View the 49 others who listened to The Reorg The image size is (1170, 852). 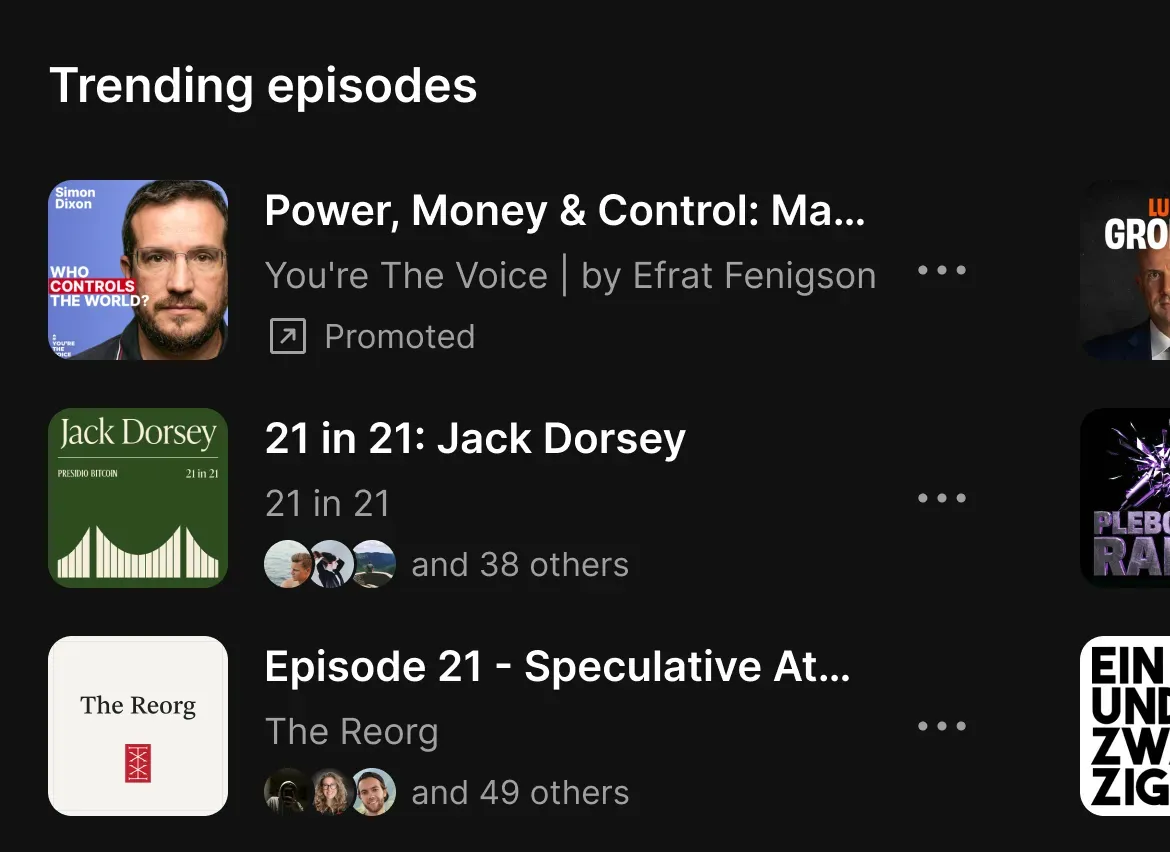520,793
